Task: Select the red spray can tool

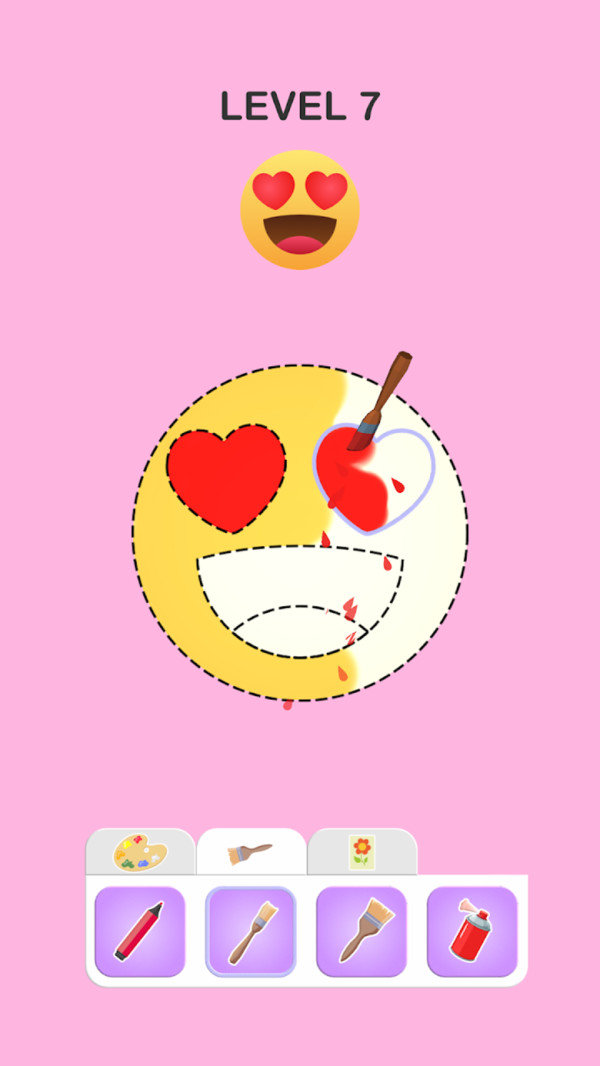Action: coord(472,931)
